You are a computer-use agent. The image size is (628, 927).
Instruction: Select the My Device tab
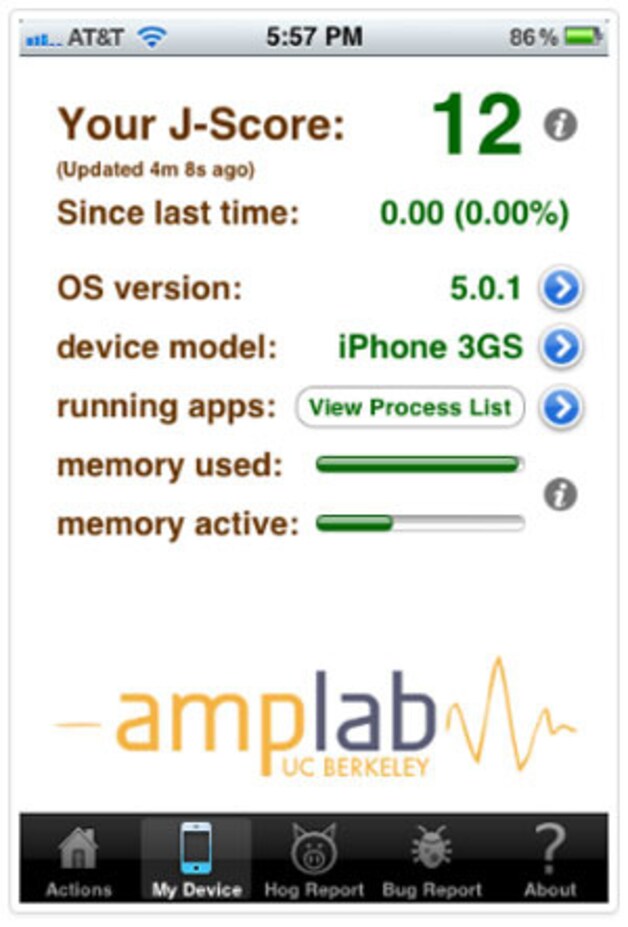[196, 860]
